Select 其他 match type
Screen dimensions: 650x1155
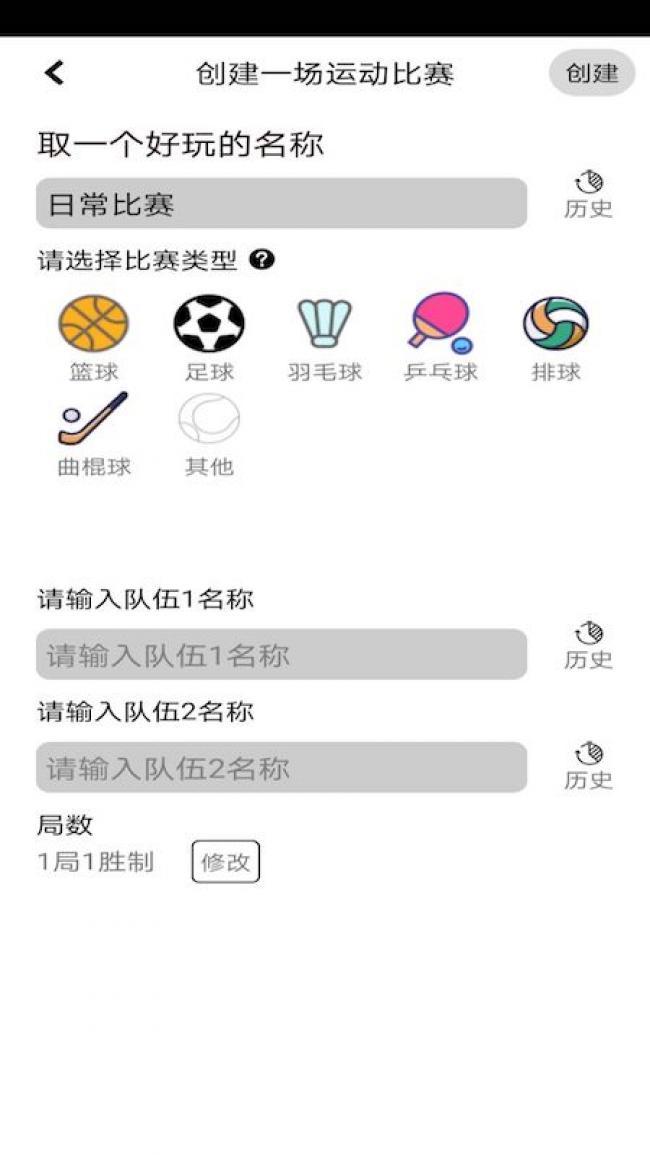[209, 431]
